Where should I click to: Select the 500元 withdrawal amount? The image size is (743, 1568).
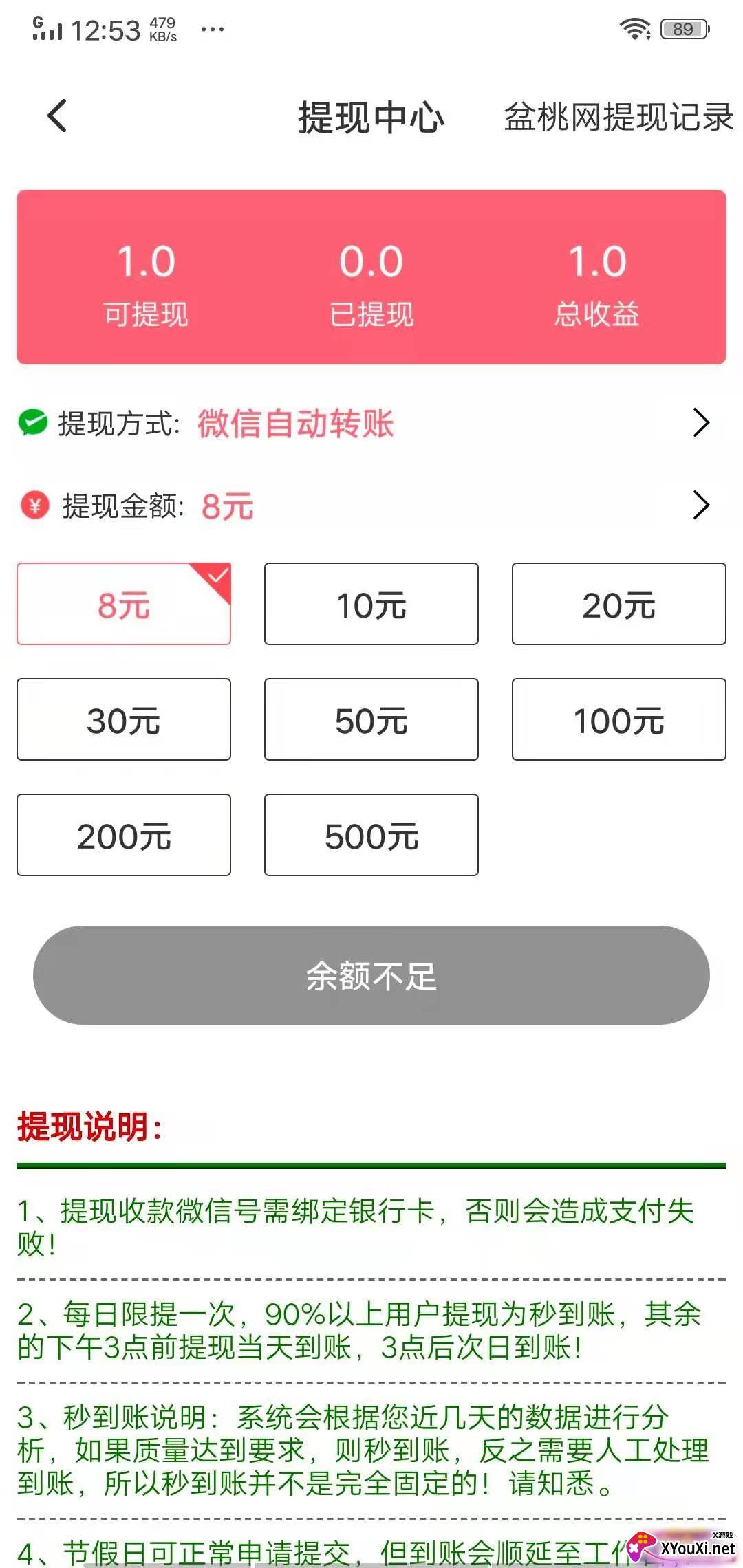[371, 835]
